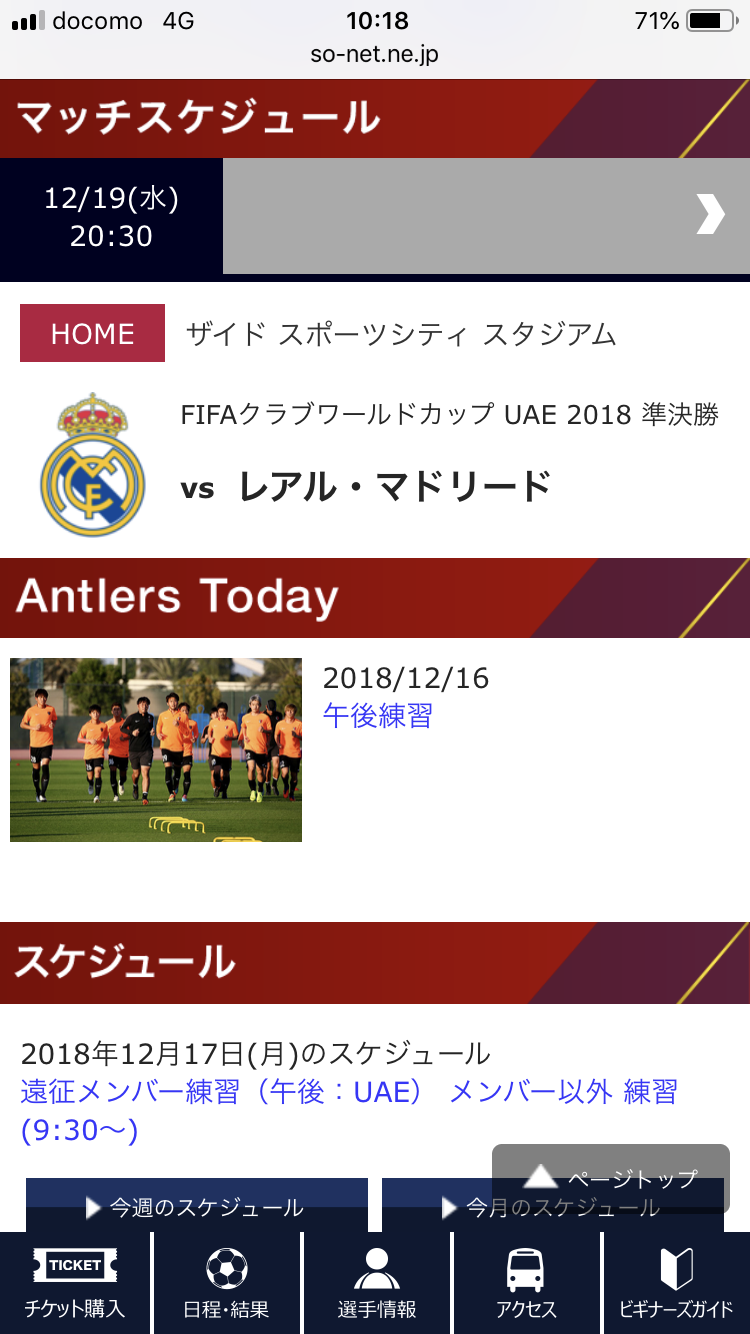The height and width of the screenshot is (1334, 750).
Task: Open match details via the right chevron arrow
Action: pyautogui.click(x=710, y=214)
